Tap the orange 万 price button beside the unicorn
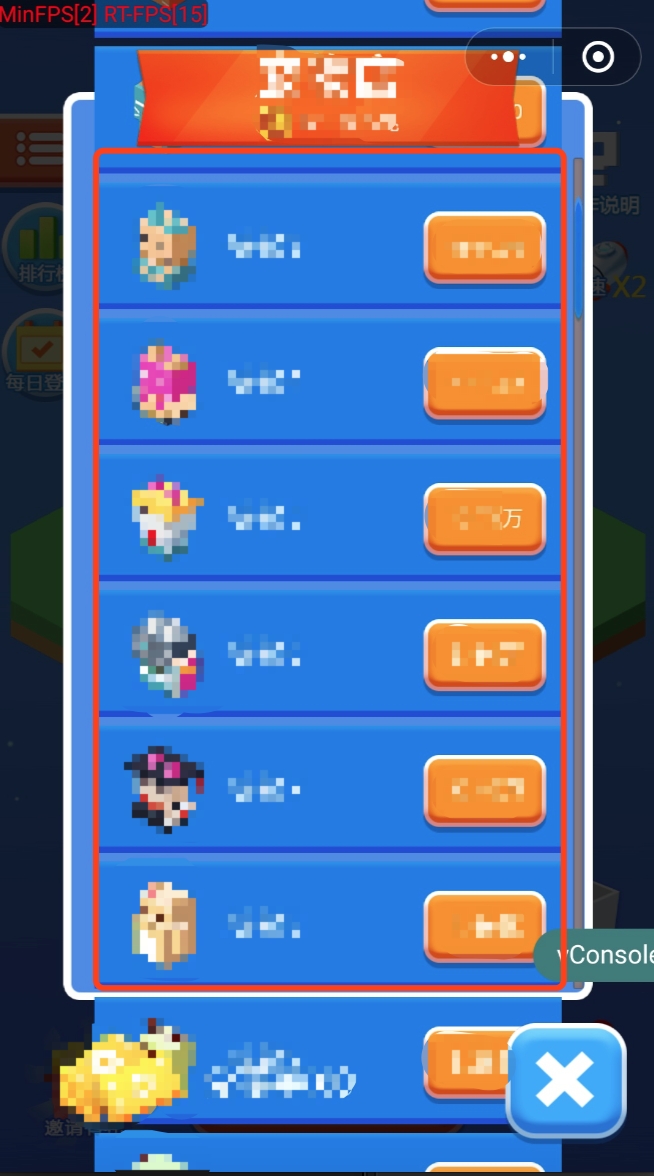This screenshot has height=1176, width=654. 485,518
